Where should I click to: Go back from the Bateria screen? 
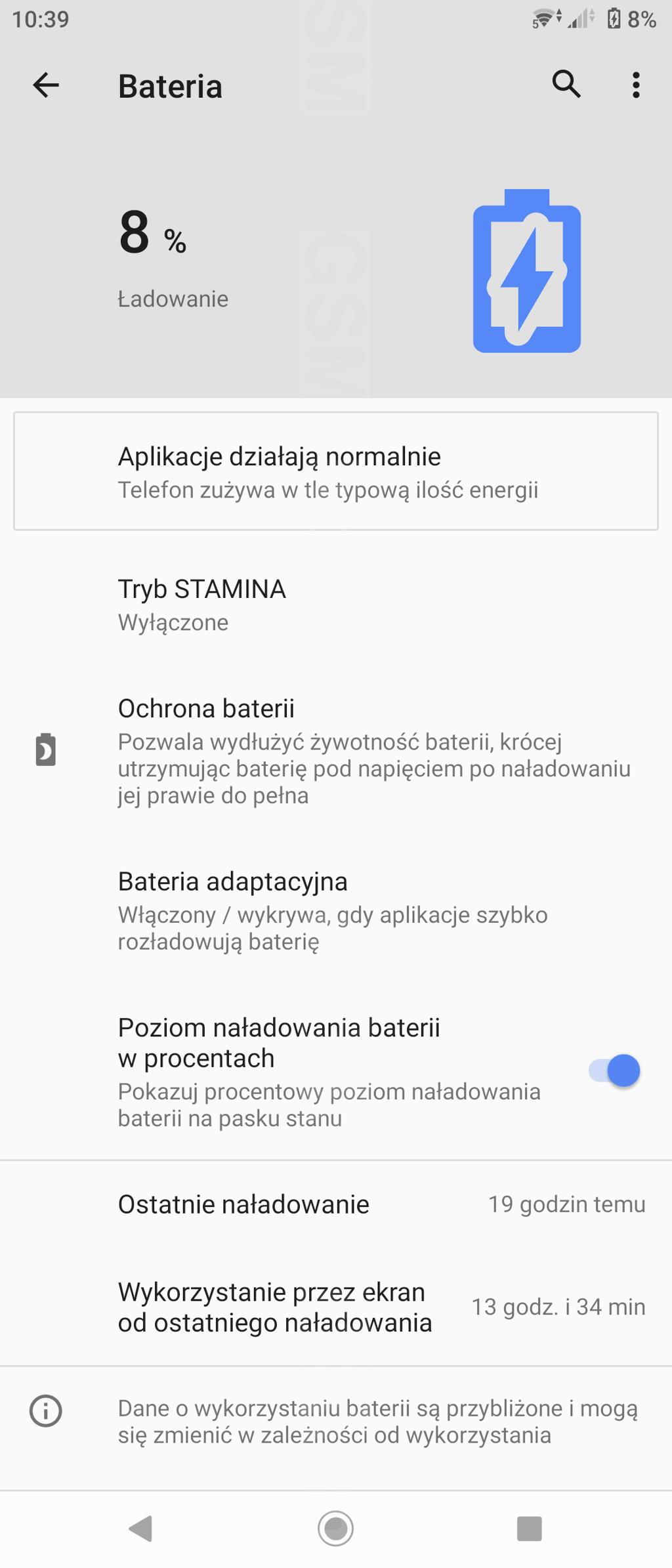pyautogui.click(x=46, y=85)
